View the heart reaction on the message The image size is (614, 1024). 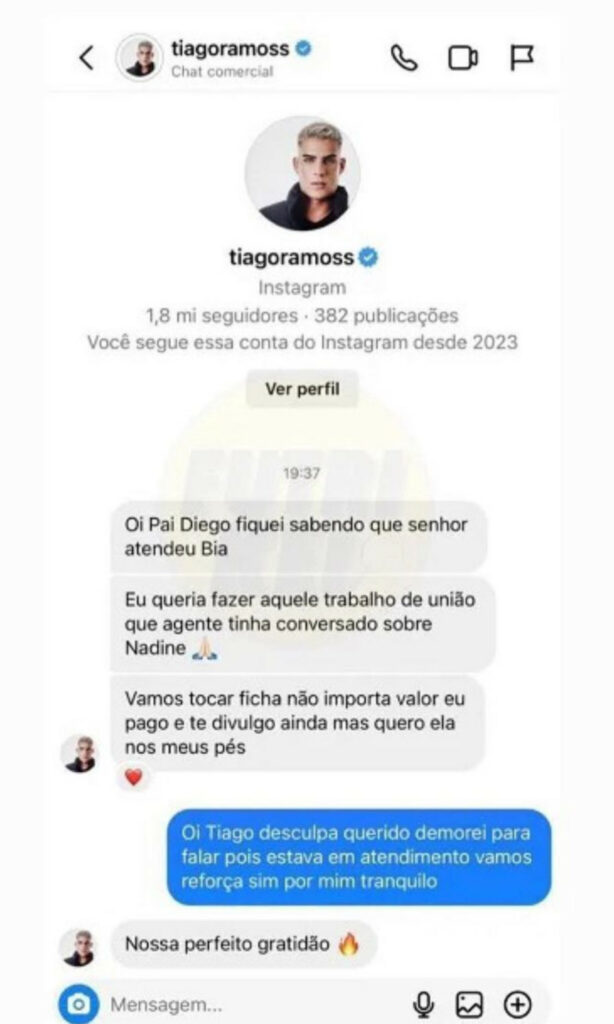(133, 777)
